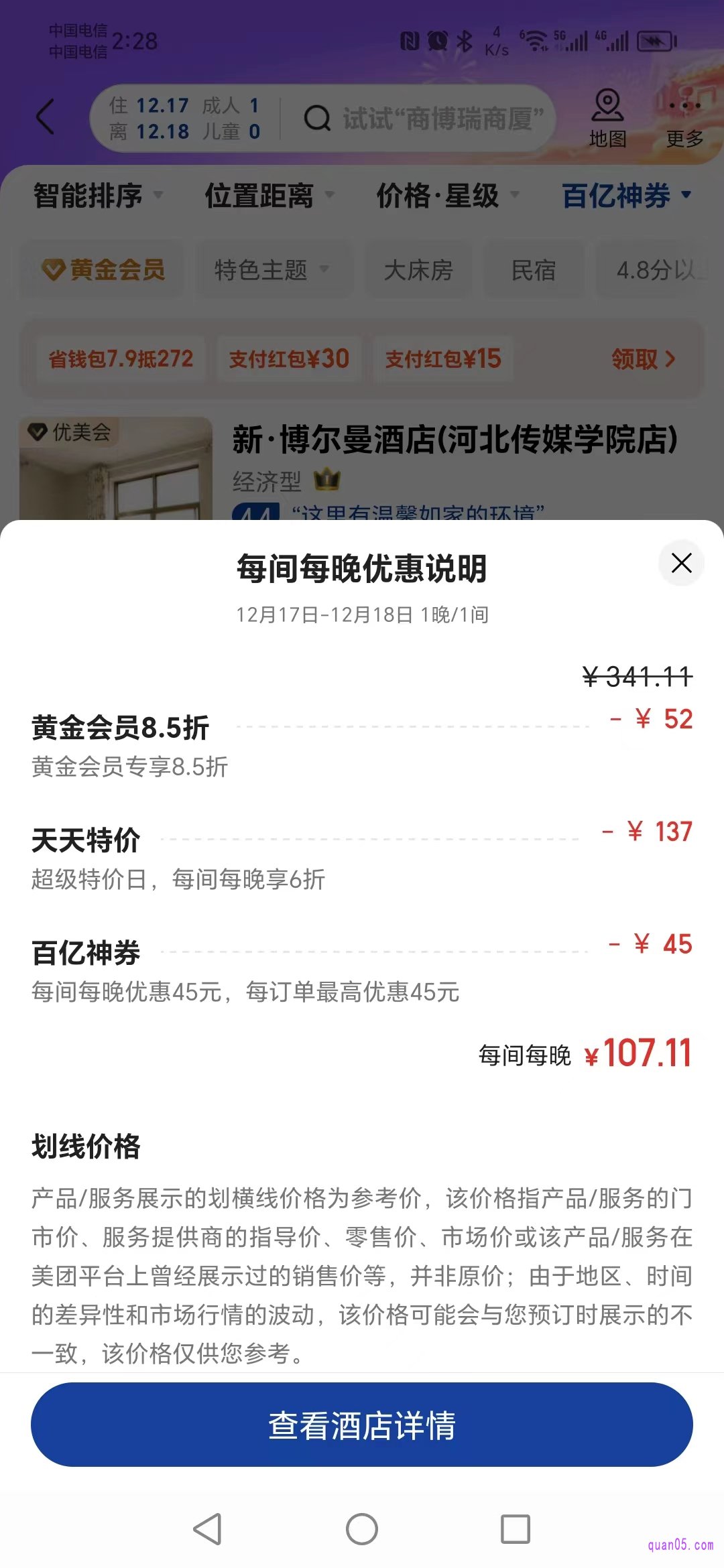Open the system recent apps button
724x1568 pixels.
coord(516,1529)
